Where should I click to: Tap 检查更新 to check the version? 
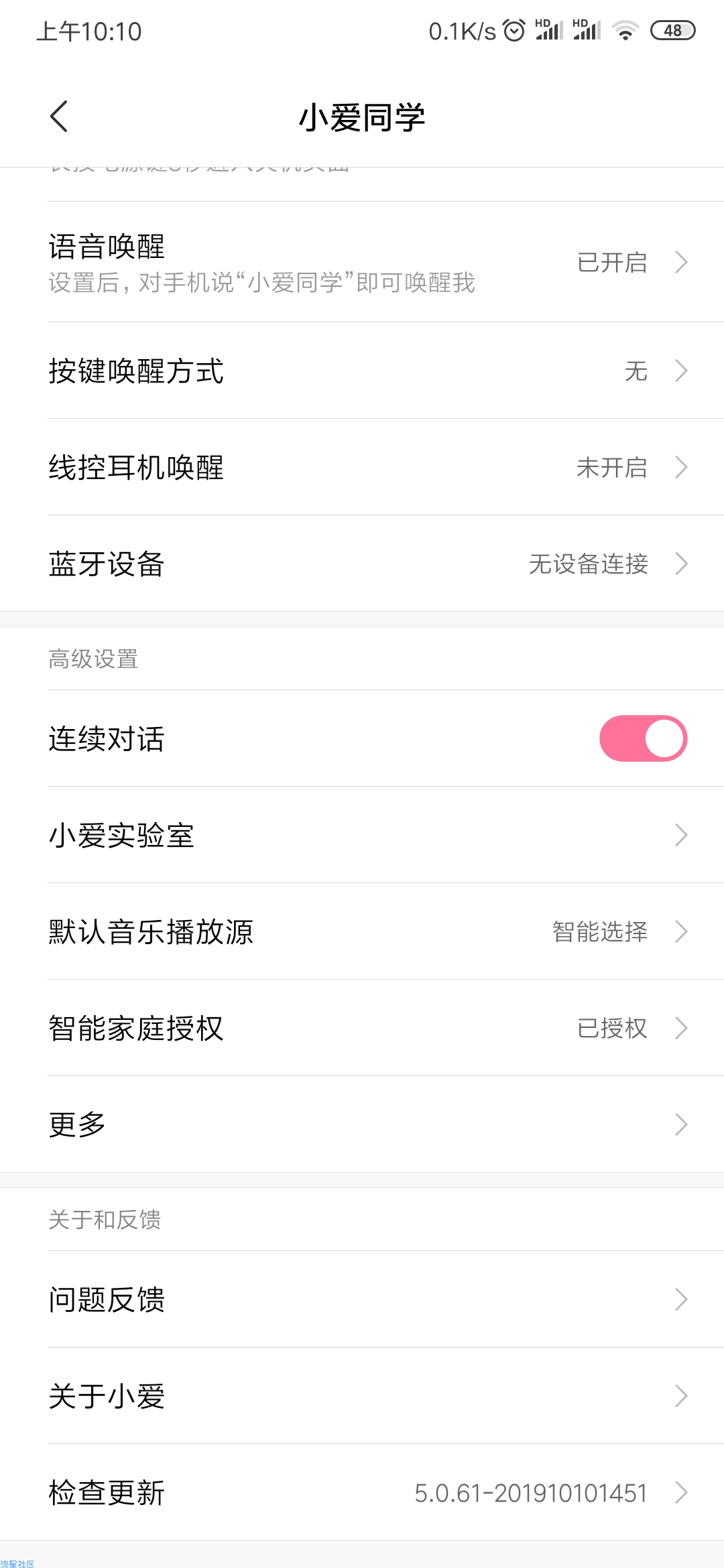coord(362,1492)
